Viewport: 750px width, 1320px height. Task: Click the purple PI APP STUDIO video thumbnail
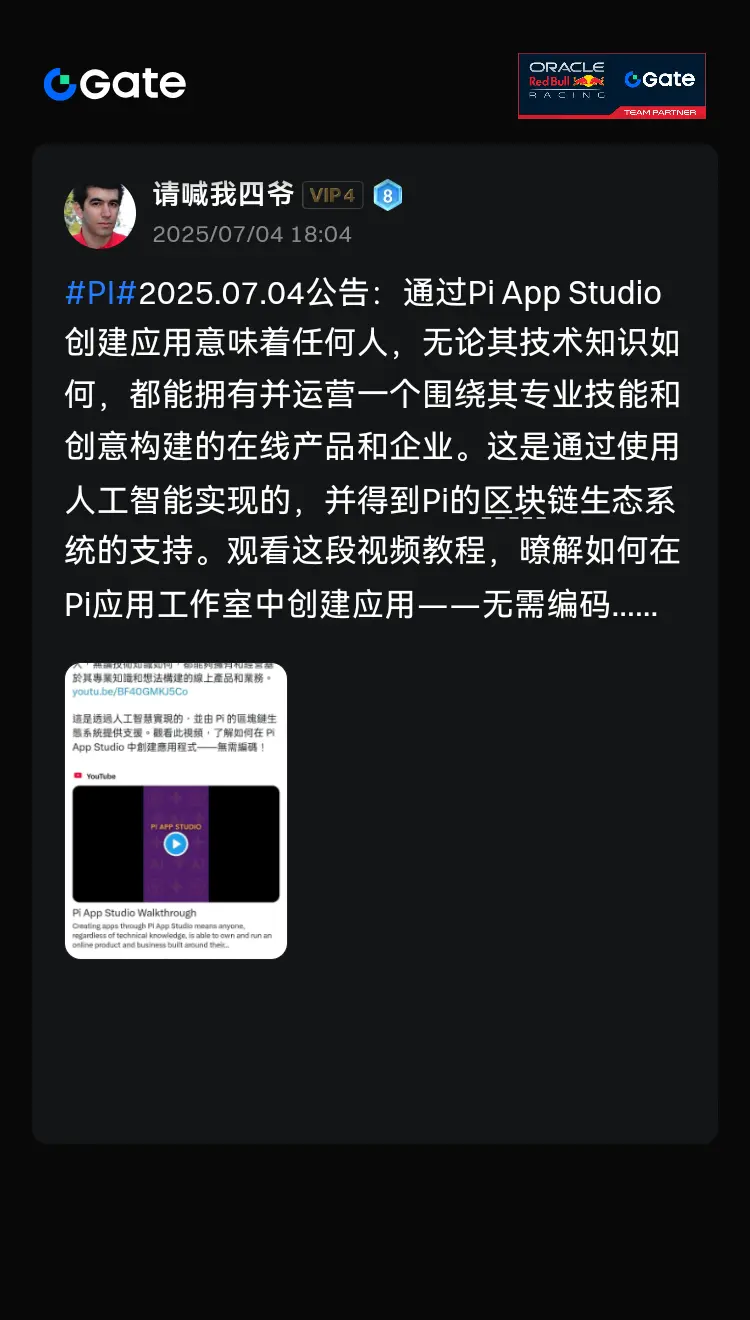[176, 843]
